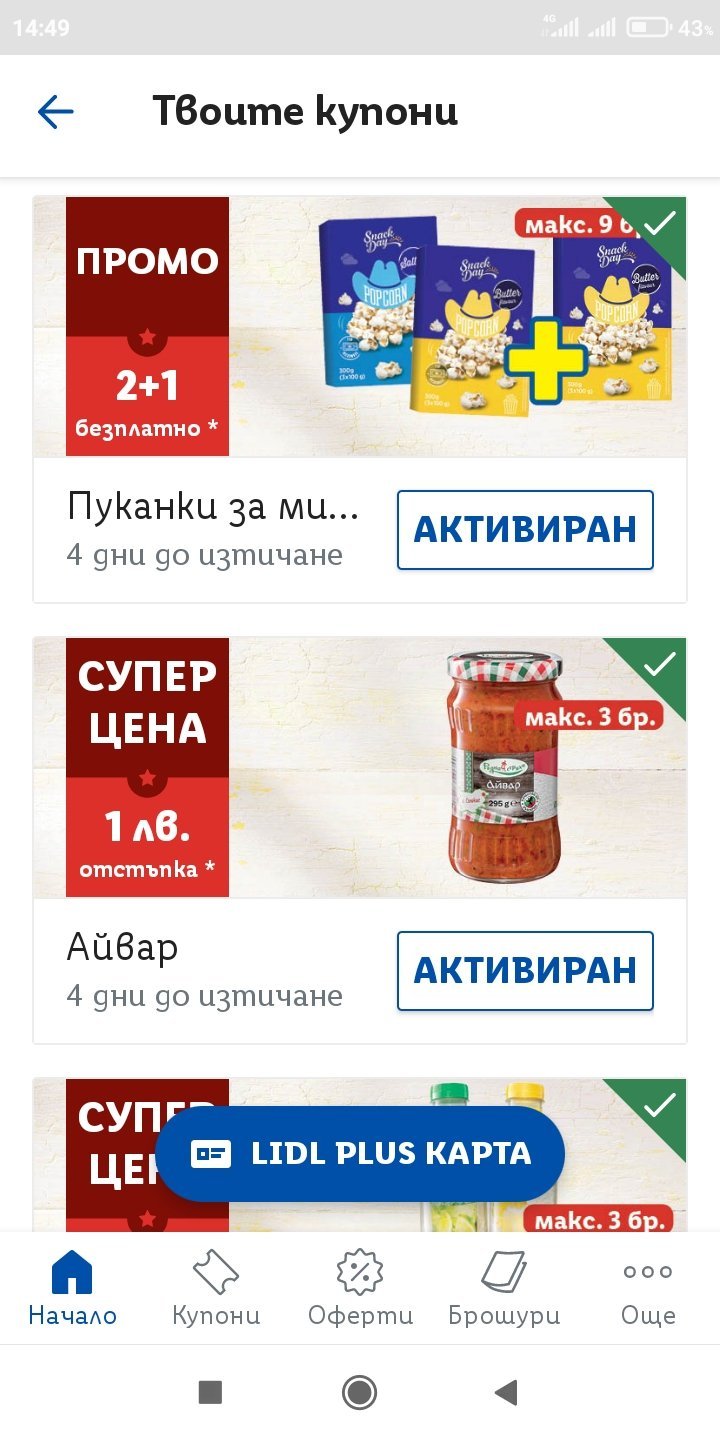Go back from Твоите купони
The image size is (720, 1440).
[x=56, y=112]
